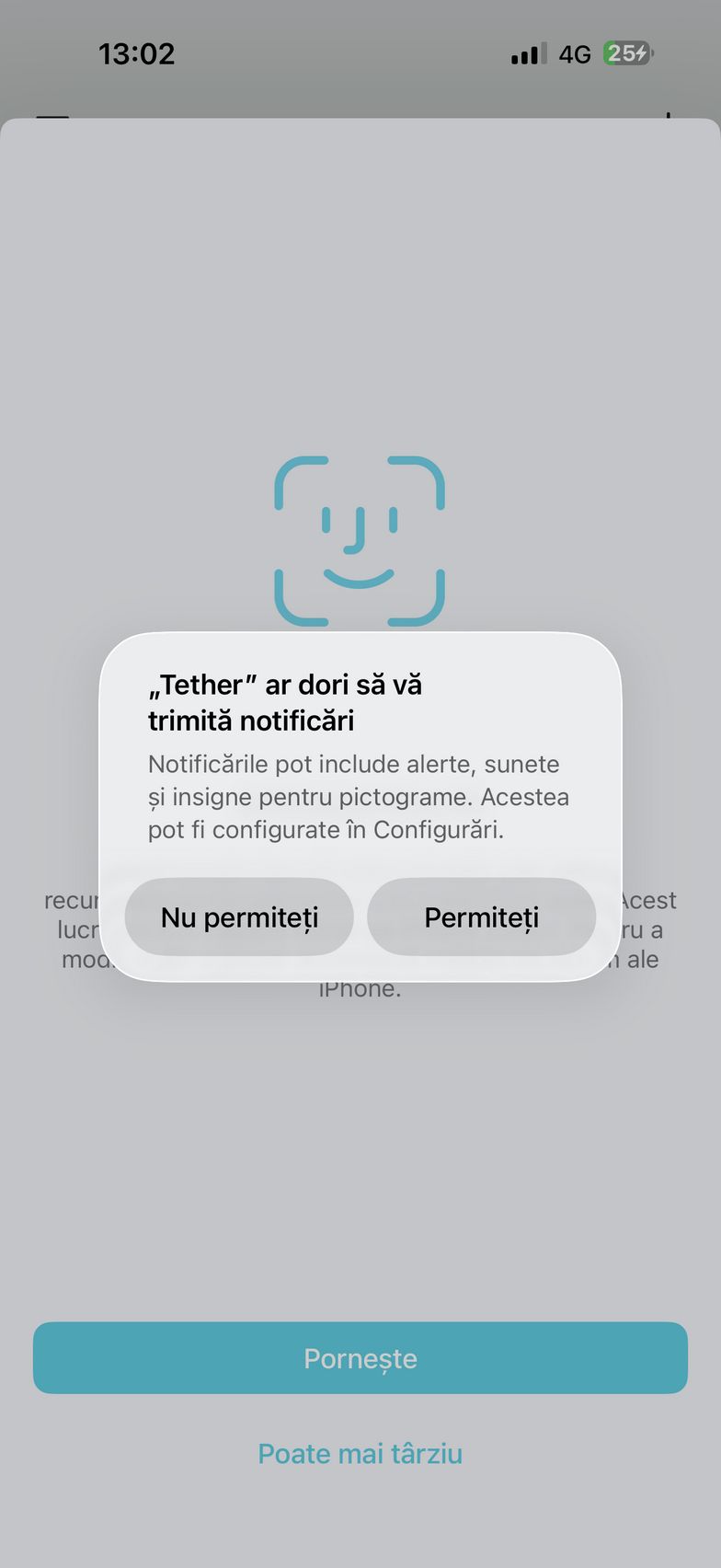721x1568 pixels.
Task: Tap Permiteți to allow notifications
Action: [x=481, y=917]
